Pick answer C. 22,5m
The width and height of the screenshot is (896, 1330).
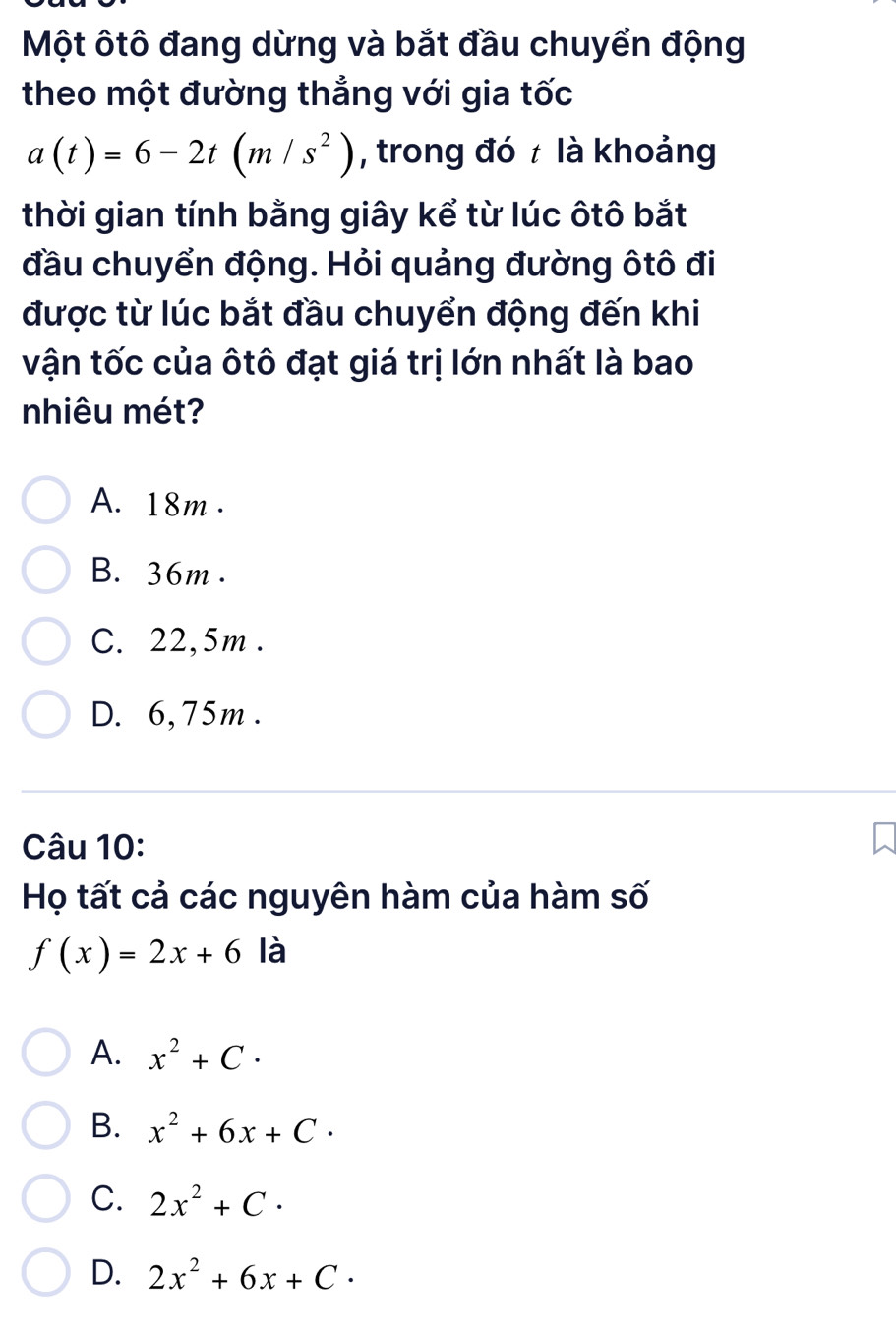46,642
